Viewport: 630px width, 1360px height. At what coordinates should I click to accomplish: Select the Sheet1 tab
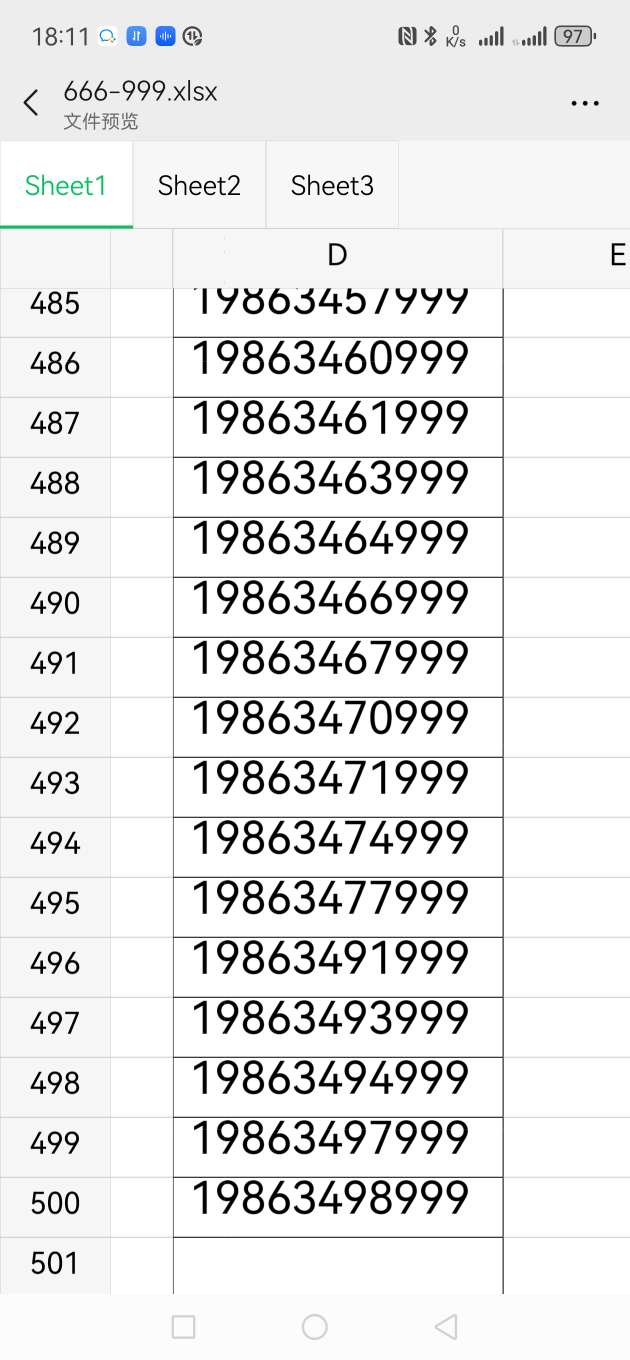[x=66, y=185]
